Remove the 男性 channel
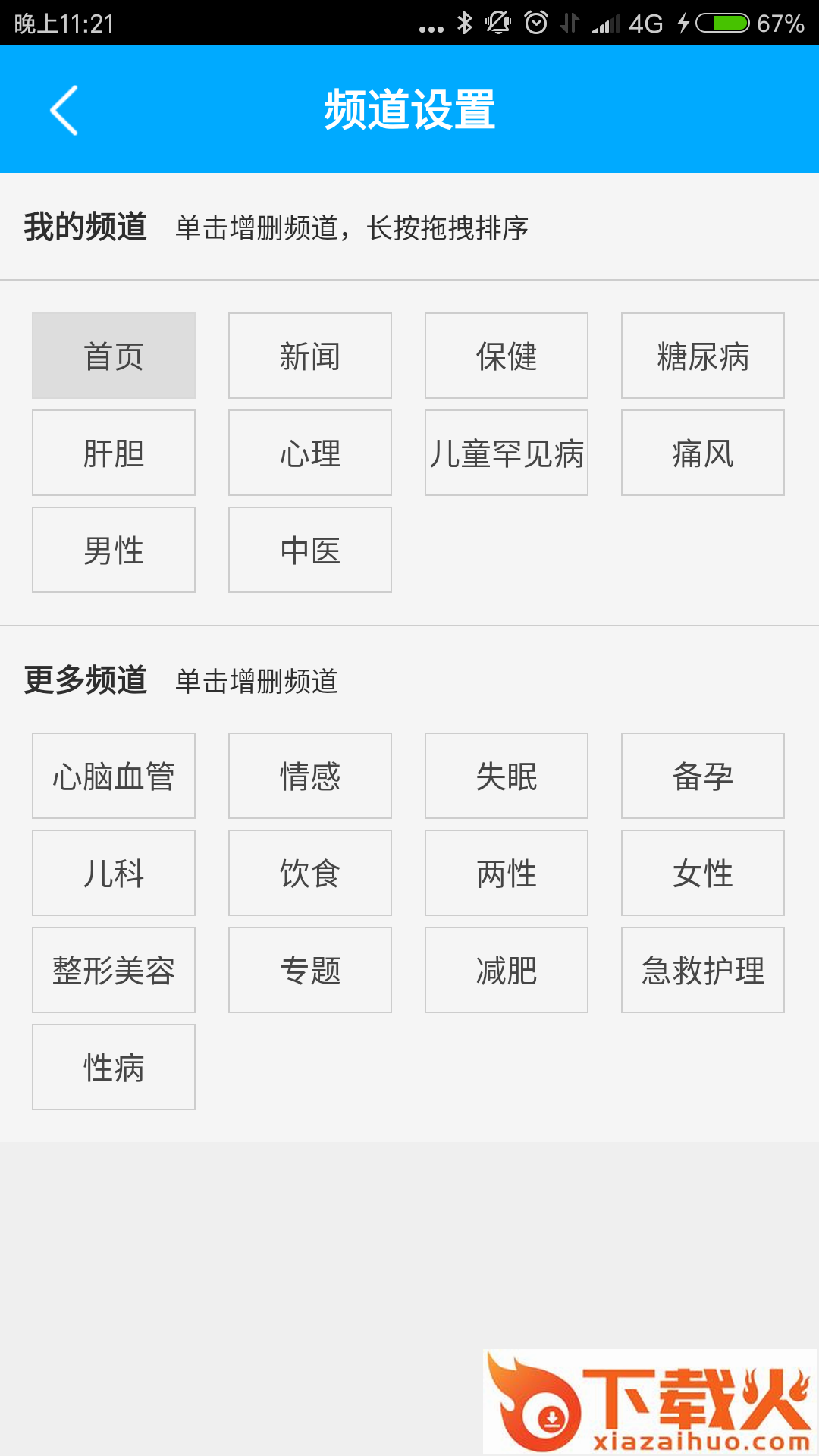Screen dimensions: 819x1456 pos(114,550)
